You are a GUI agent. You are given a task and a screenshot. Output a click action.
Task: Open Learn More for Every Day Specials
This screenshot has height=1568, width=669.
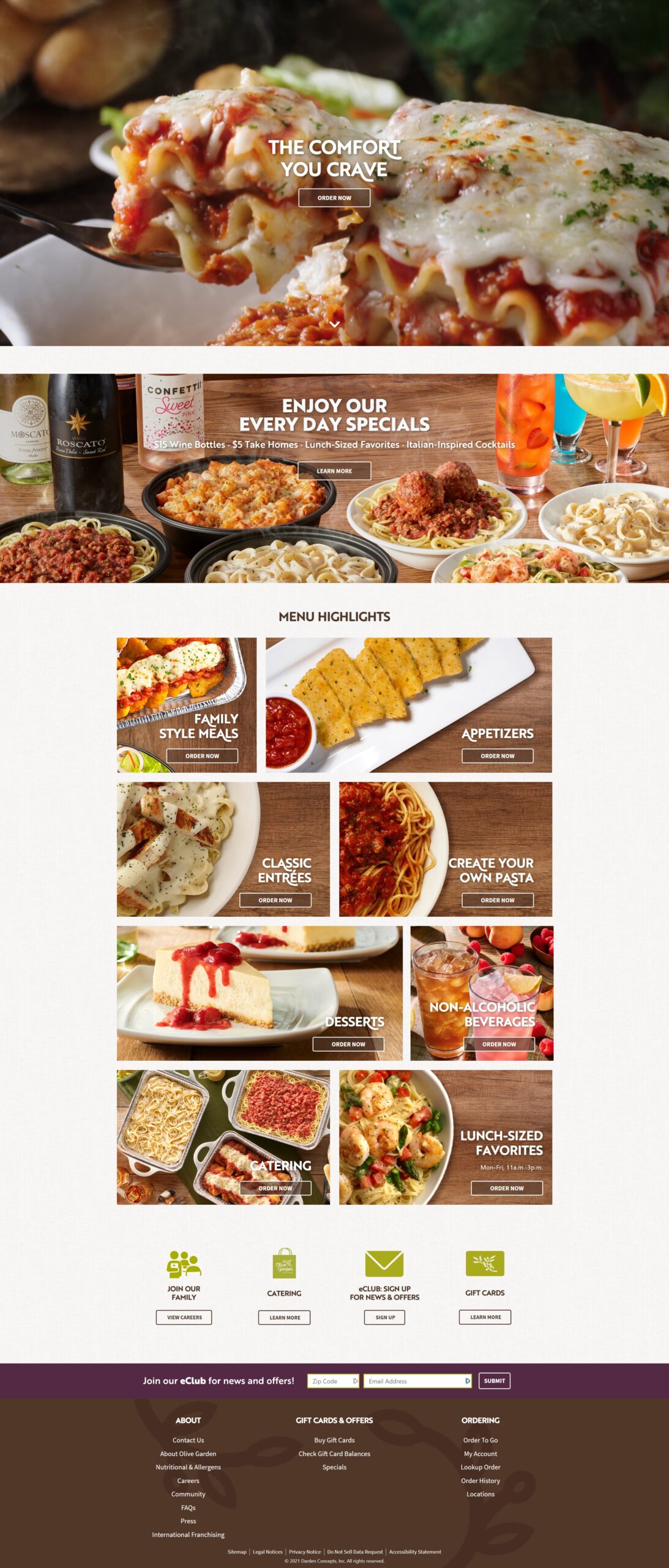point(334,471)
